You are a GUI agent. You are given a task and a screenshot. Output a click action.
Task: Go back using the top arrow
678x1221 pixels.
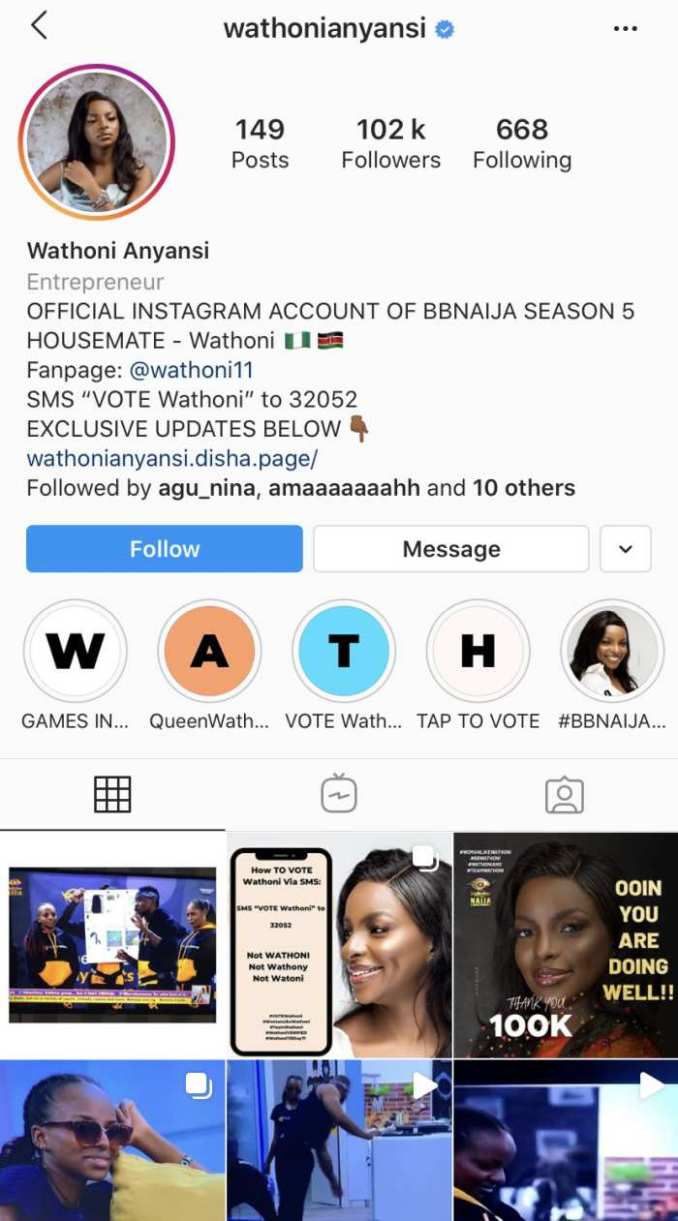(39, 27)
